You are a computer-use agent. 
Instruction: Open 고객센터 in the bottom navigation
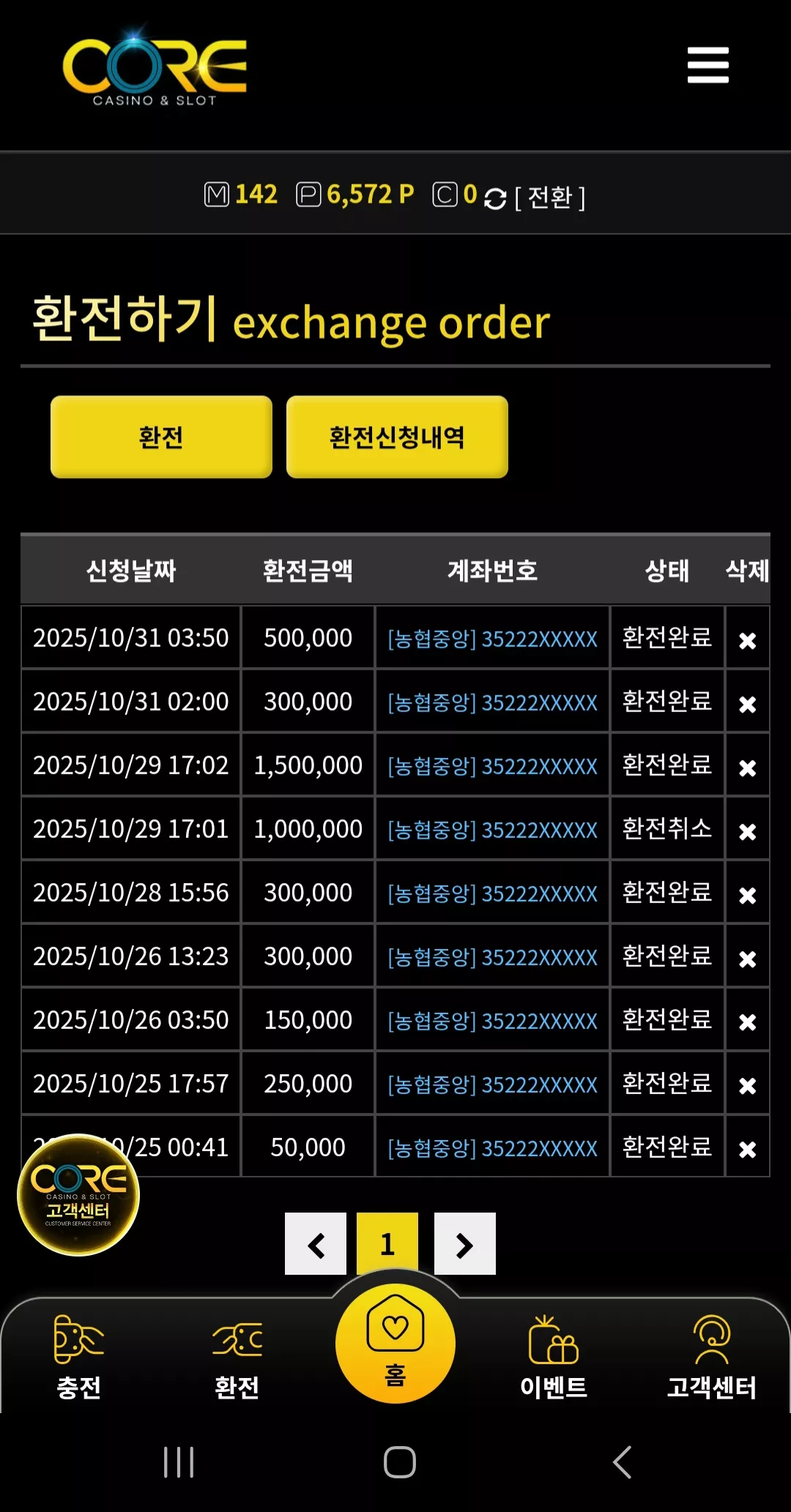click(712, 1358)
